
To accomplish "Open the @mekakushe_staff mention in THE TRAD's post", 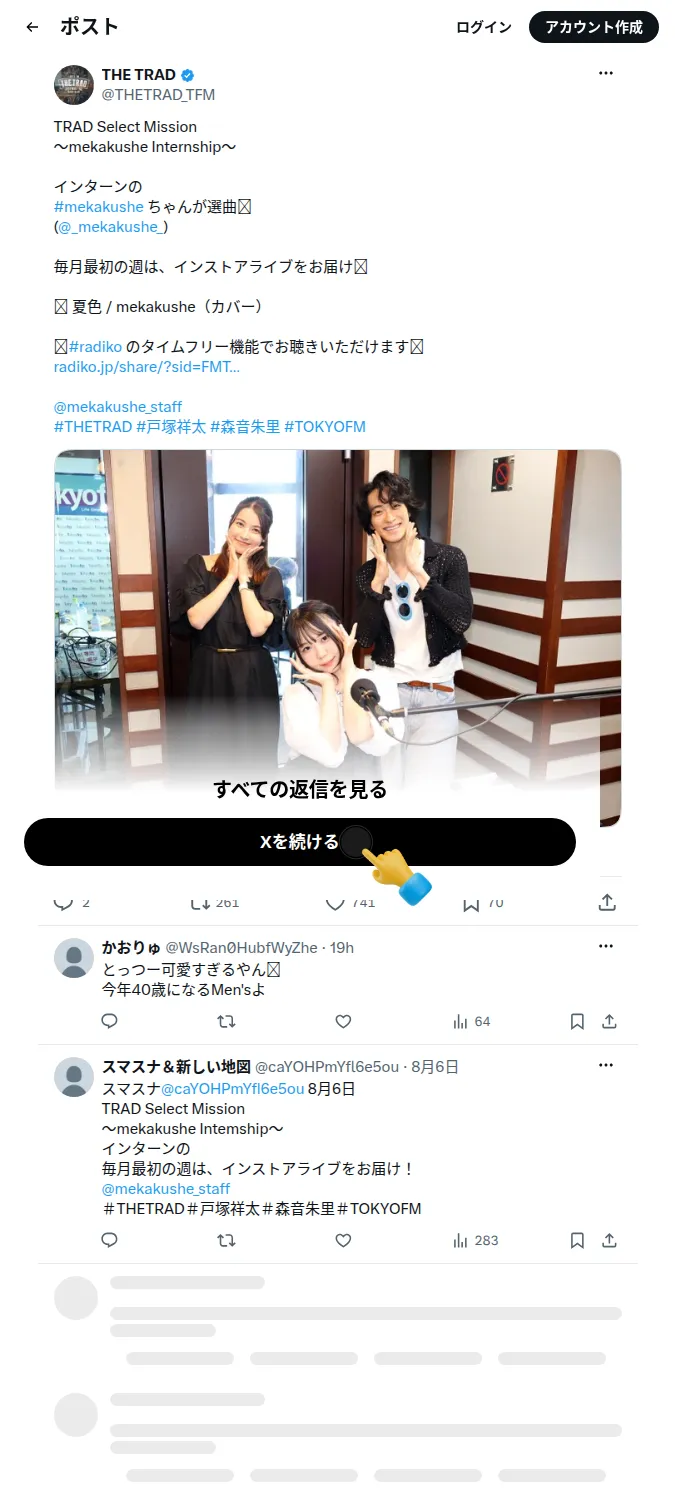I will [118, 407].
